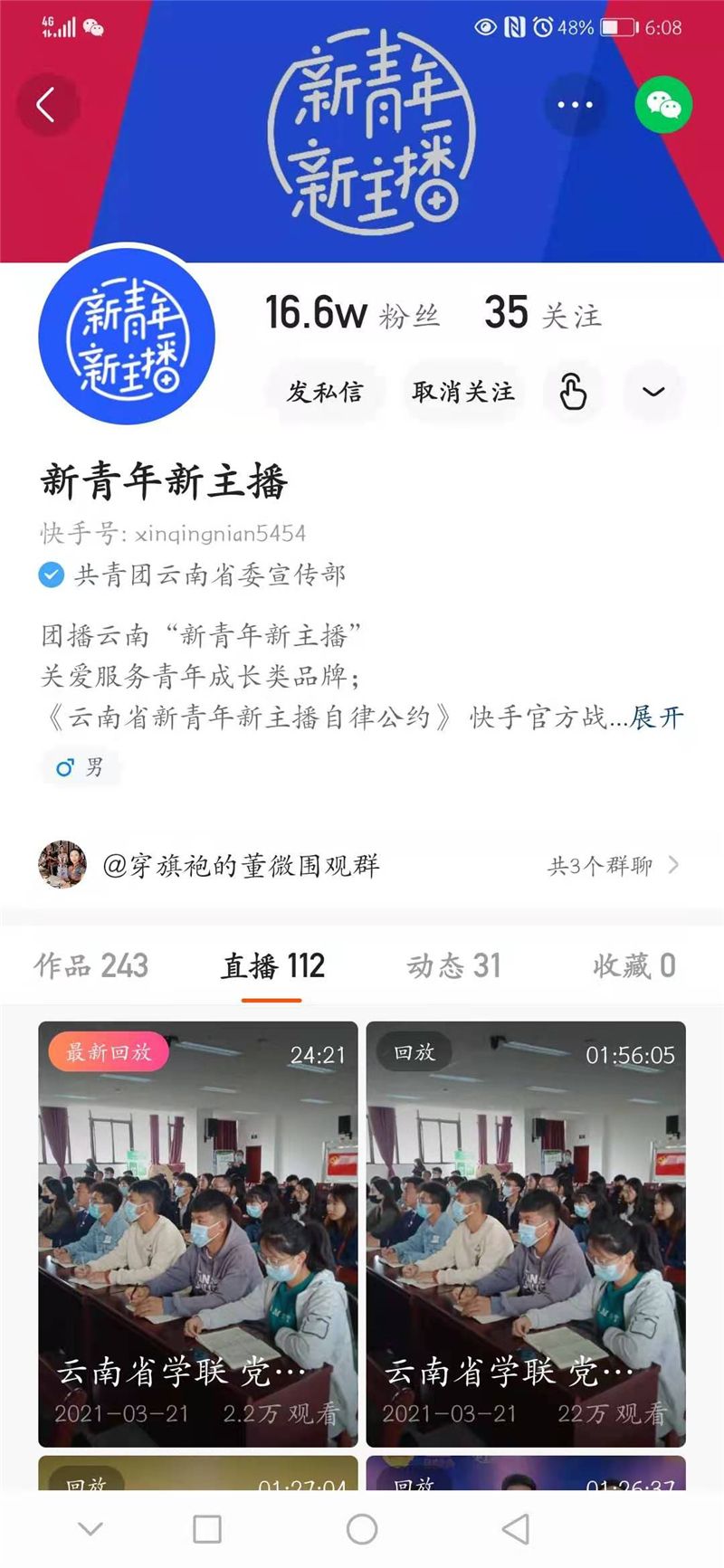This screenshot has height=1568, width=724.
Task: Expand the down-chevron next to follow buttons
Action: pyautogui.click(x=653, y=392)
